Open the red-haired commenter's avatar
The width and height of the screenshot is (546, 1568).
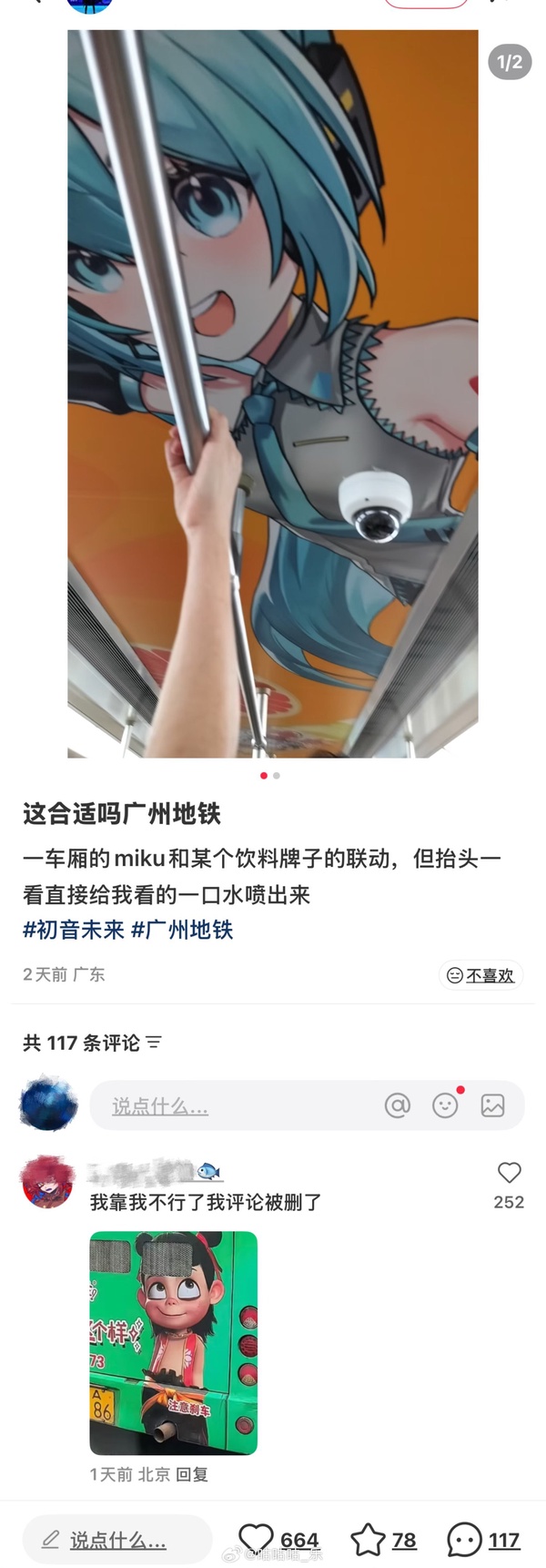(47, 1182)
